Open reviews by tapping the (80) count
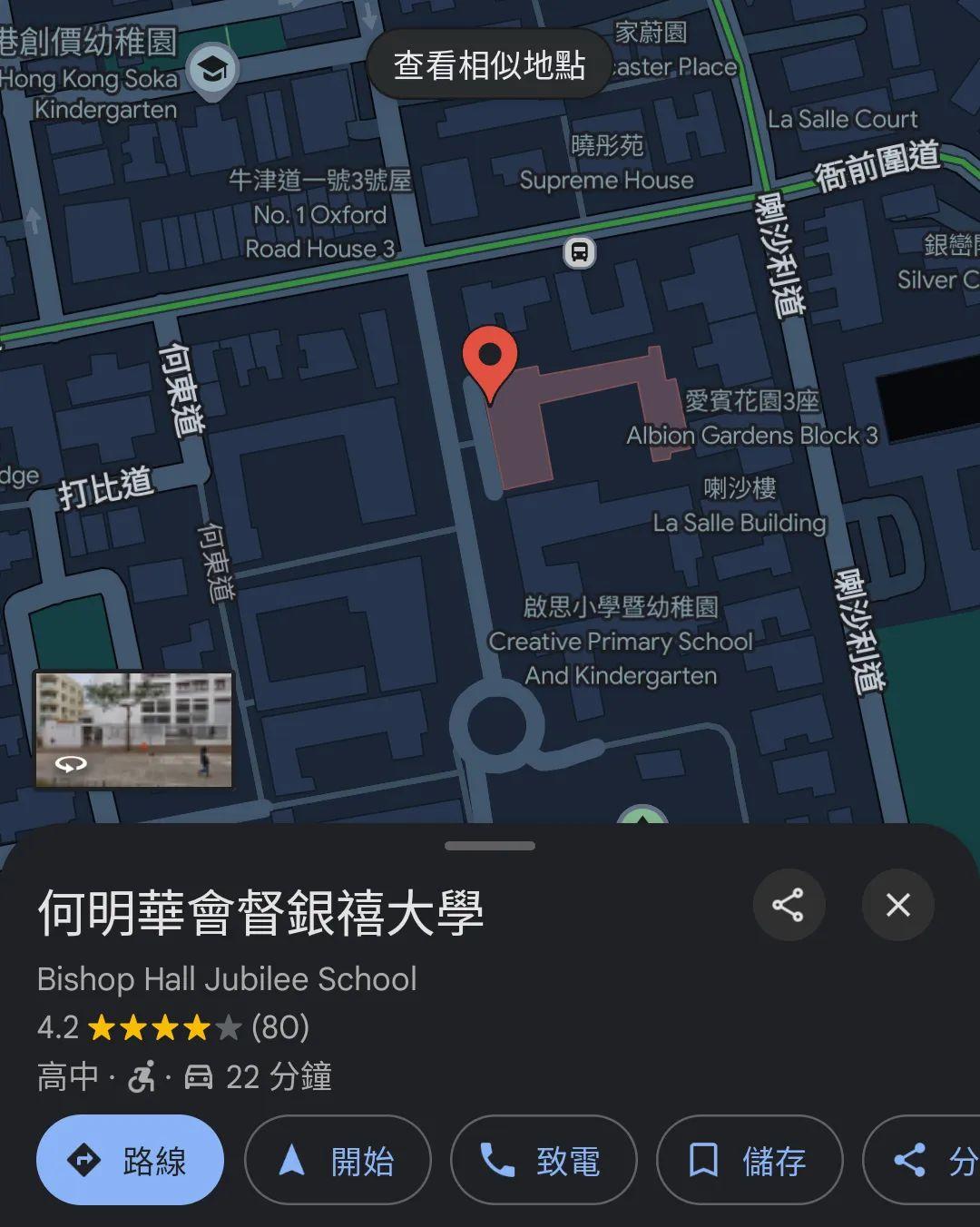Image resolution: width=980 pixels, height=1227 pixels. (x=281, y=1028)
